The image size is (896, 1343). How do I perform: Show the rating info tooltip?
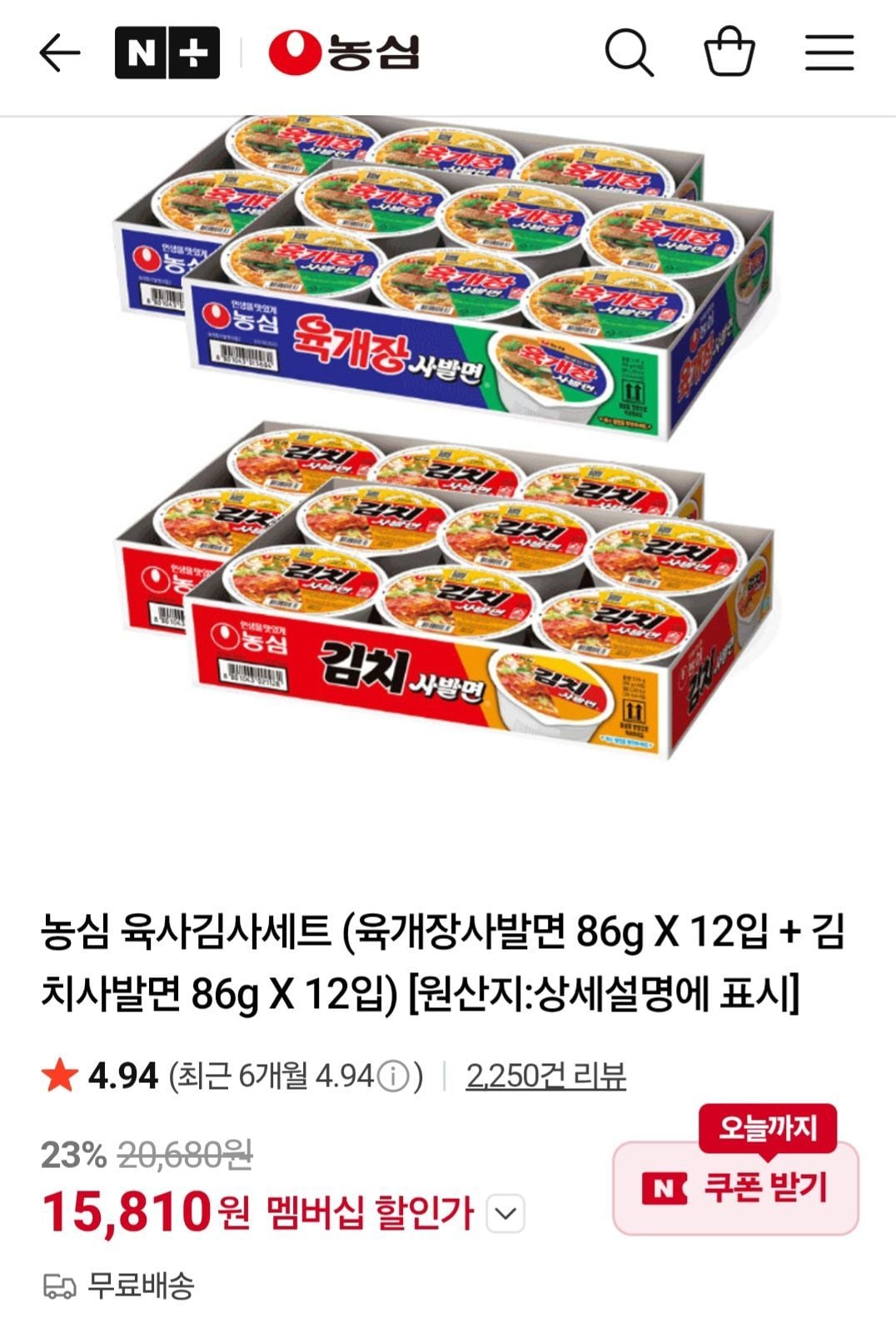(x=393, y=1077)
